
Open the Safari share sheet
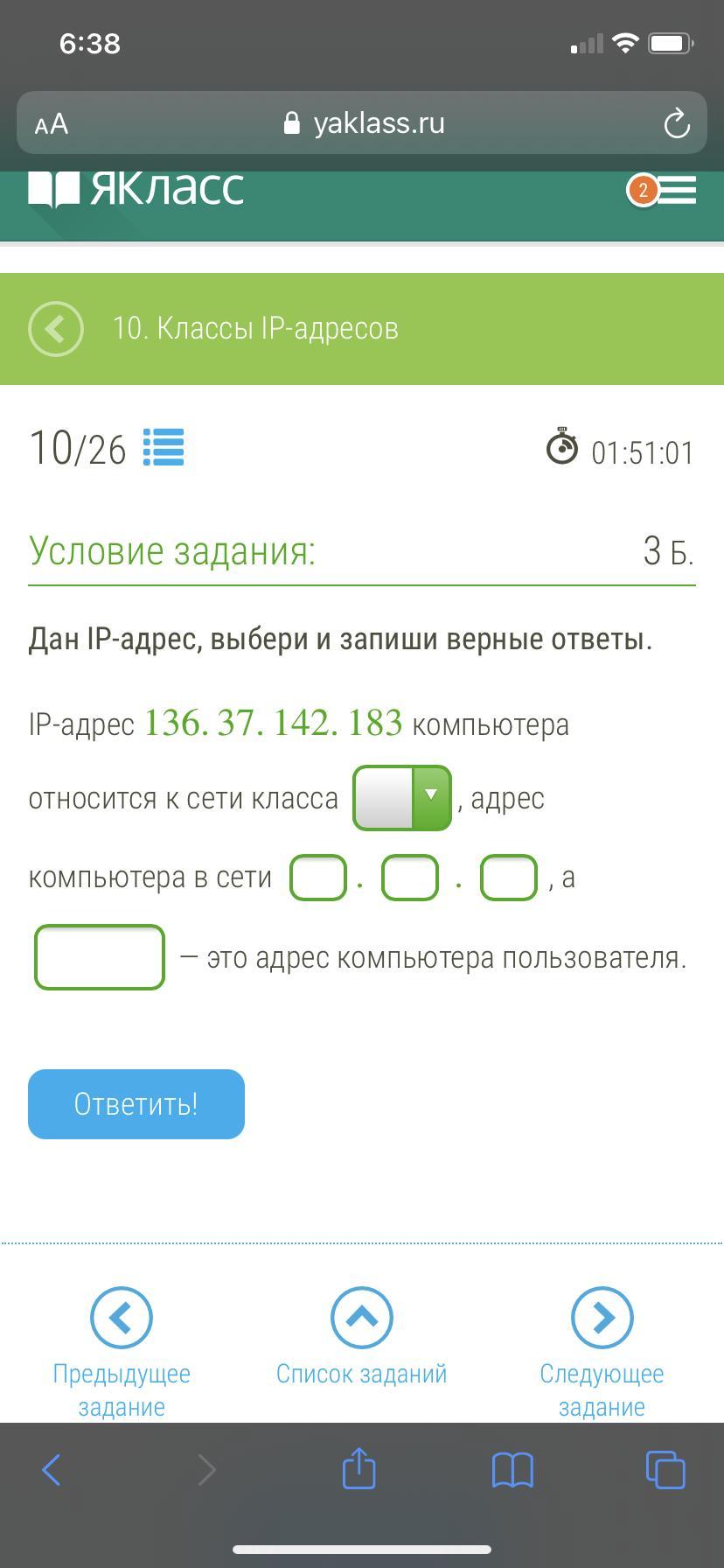coord(359,1469)
